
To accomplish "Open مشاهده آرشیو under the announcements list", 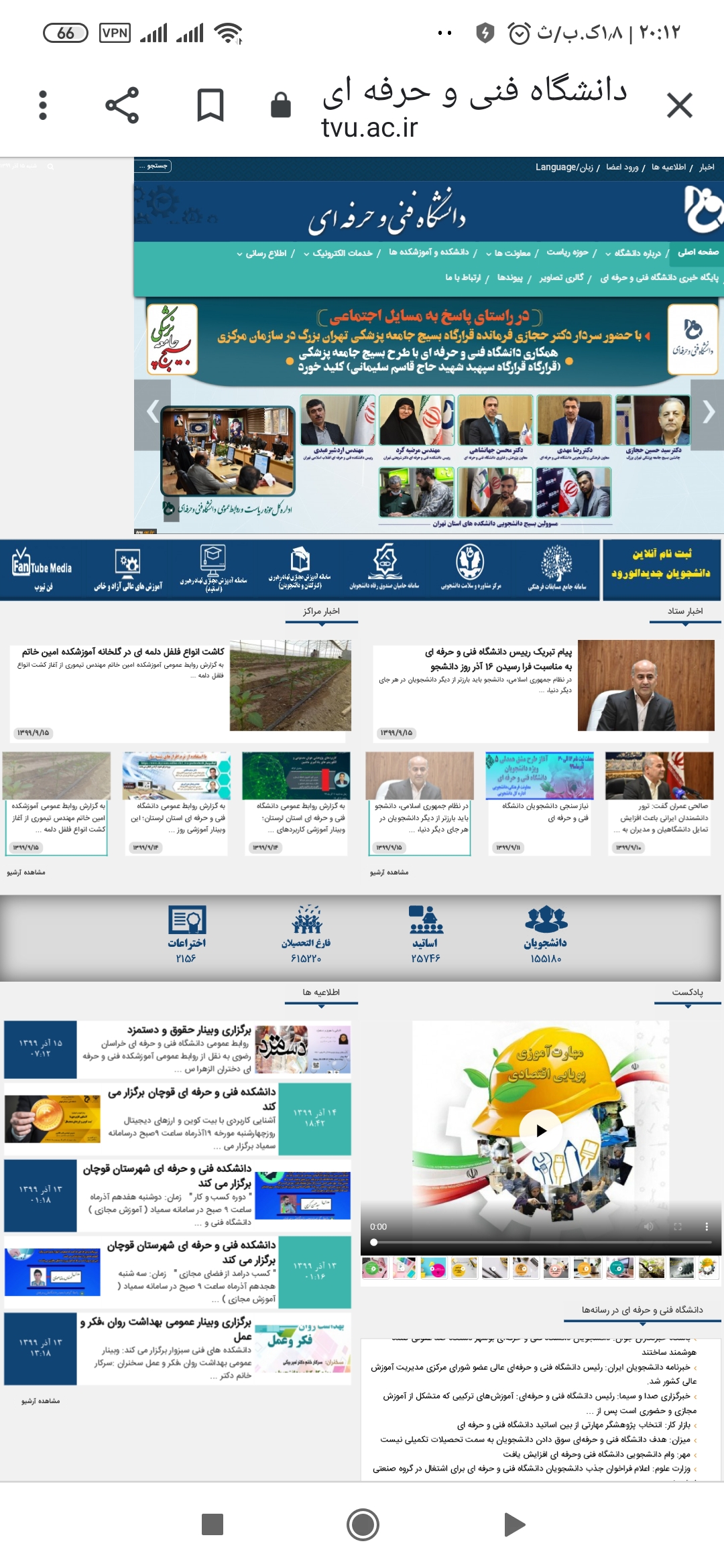I will pos(40,1401).
